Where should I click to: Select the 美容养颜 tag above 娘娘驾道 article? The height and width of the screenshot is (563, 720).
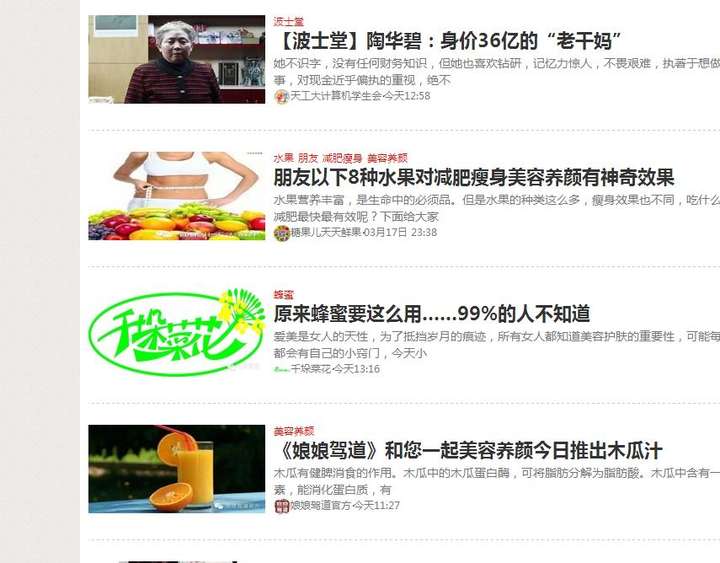pos(294,431)
